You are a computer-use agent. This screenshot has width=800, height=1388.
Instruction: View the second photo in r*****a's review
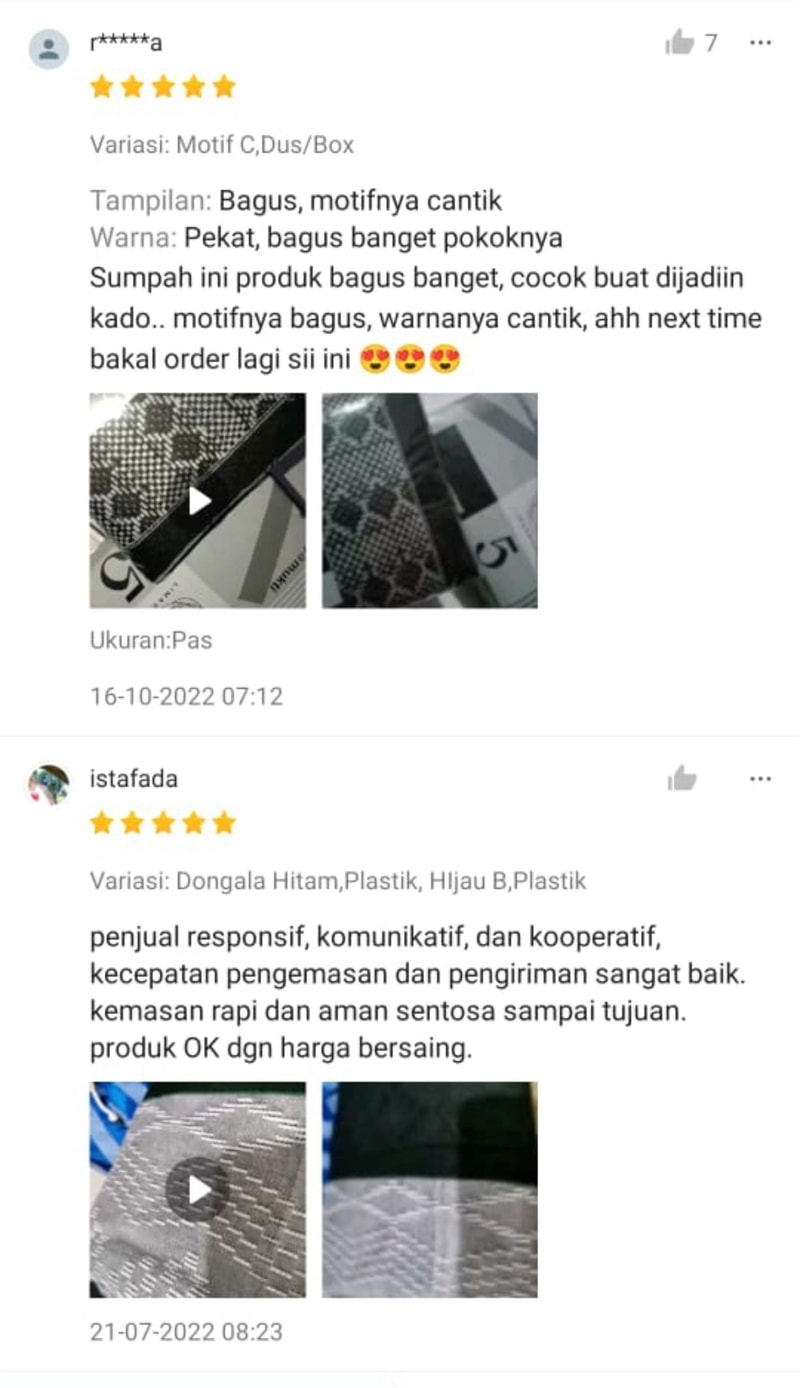tap(429, 500)
